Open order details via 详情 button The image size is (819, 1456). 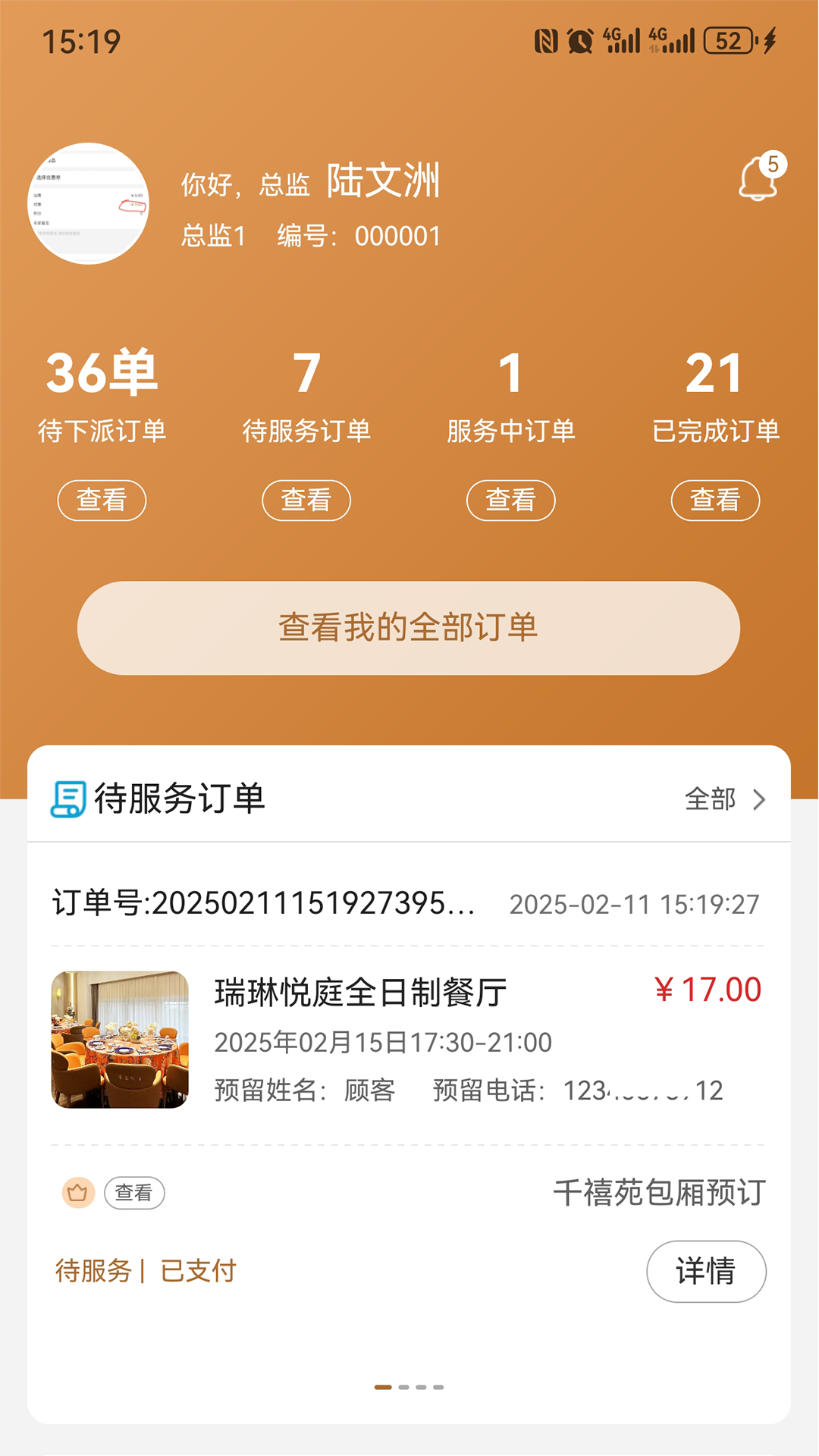(x=707, y=1272)
